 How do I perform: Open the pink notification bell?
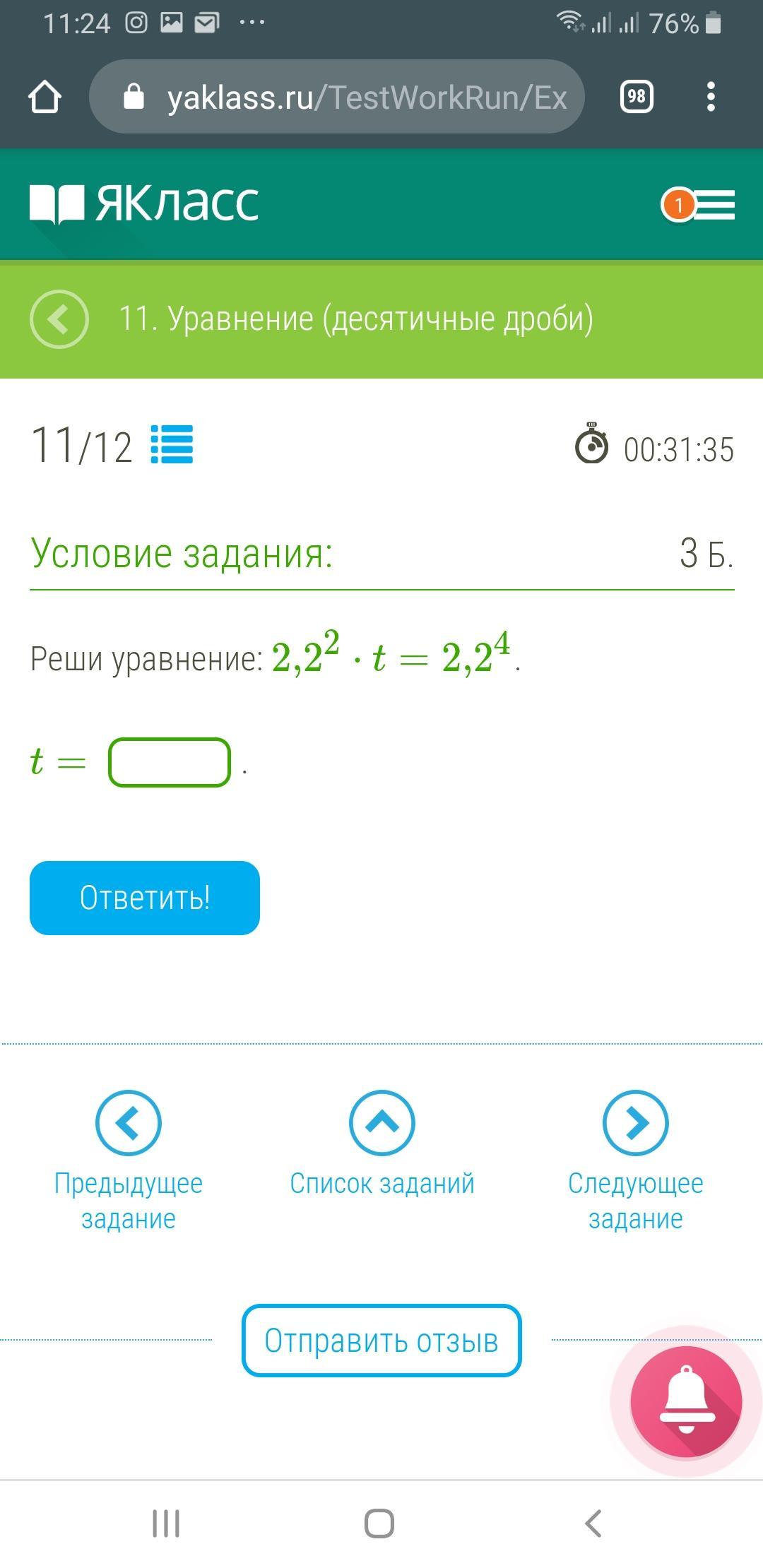click(686, 1401)
